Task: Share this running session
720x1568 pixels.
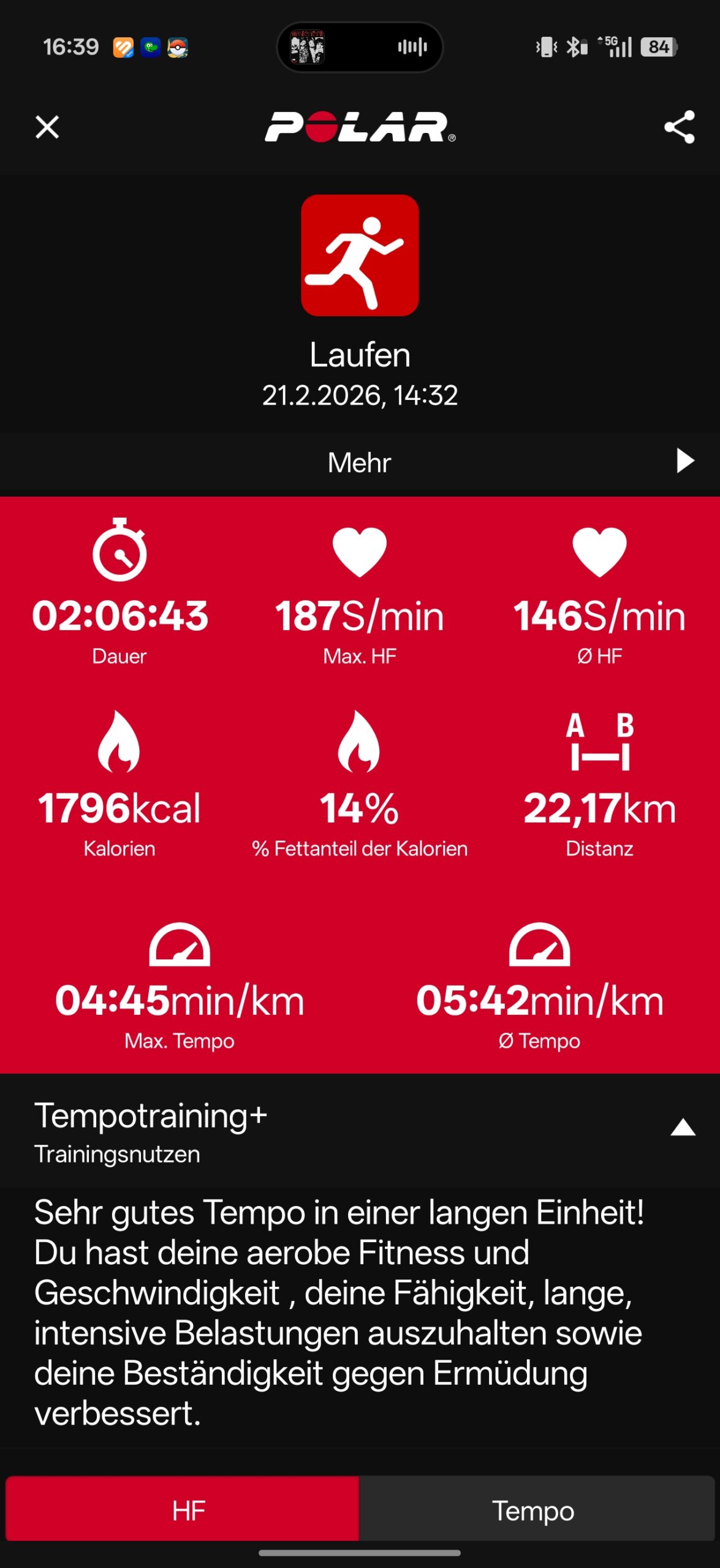Action: click(680, 127)
